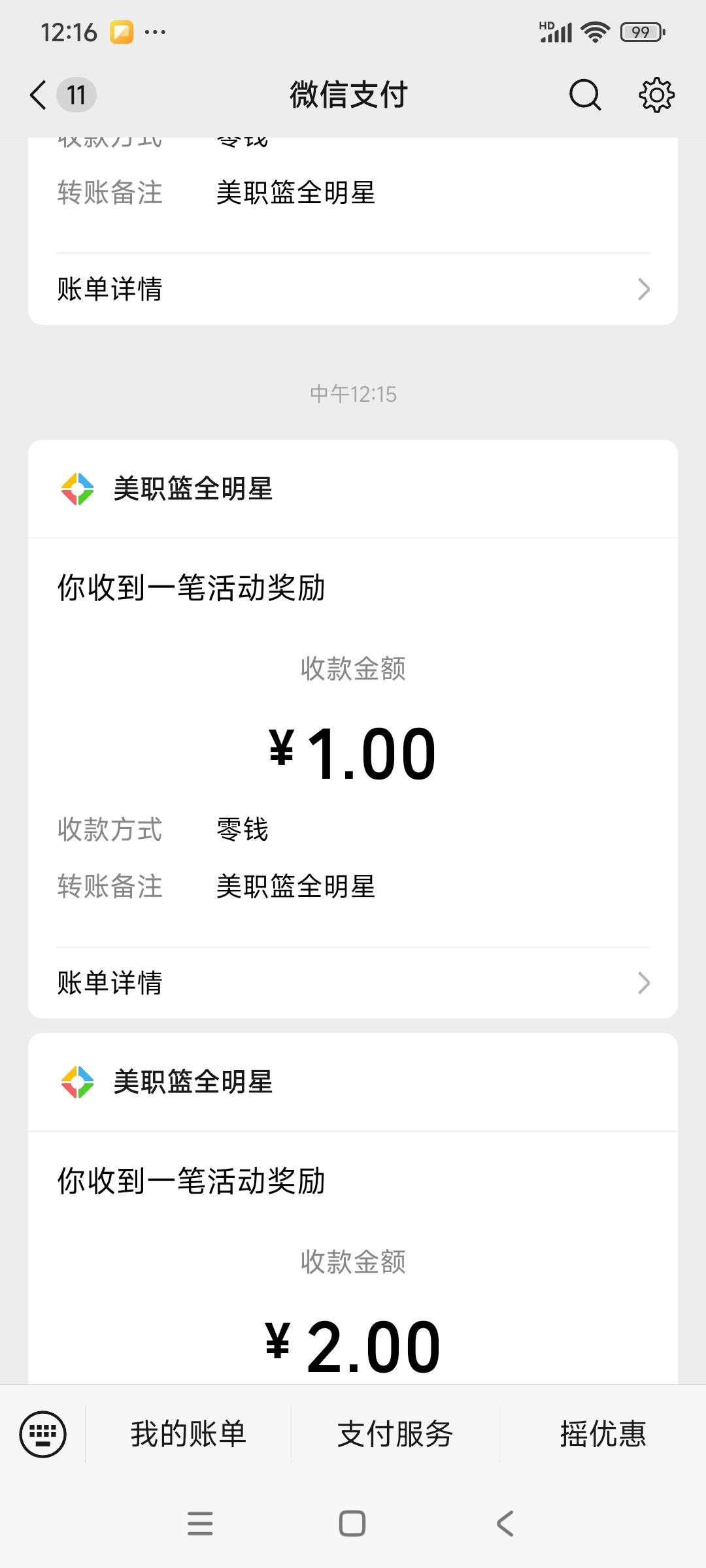Image resolution: width=706 pixels, height=1568 pixels.
Task: Switch to keyboard input mode
Action: coord(43,1434)
